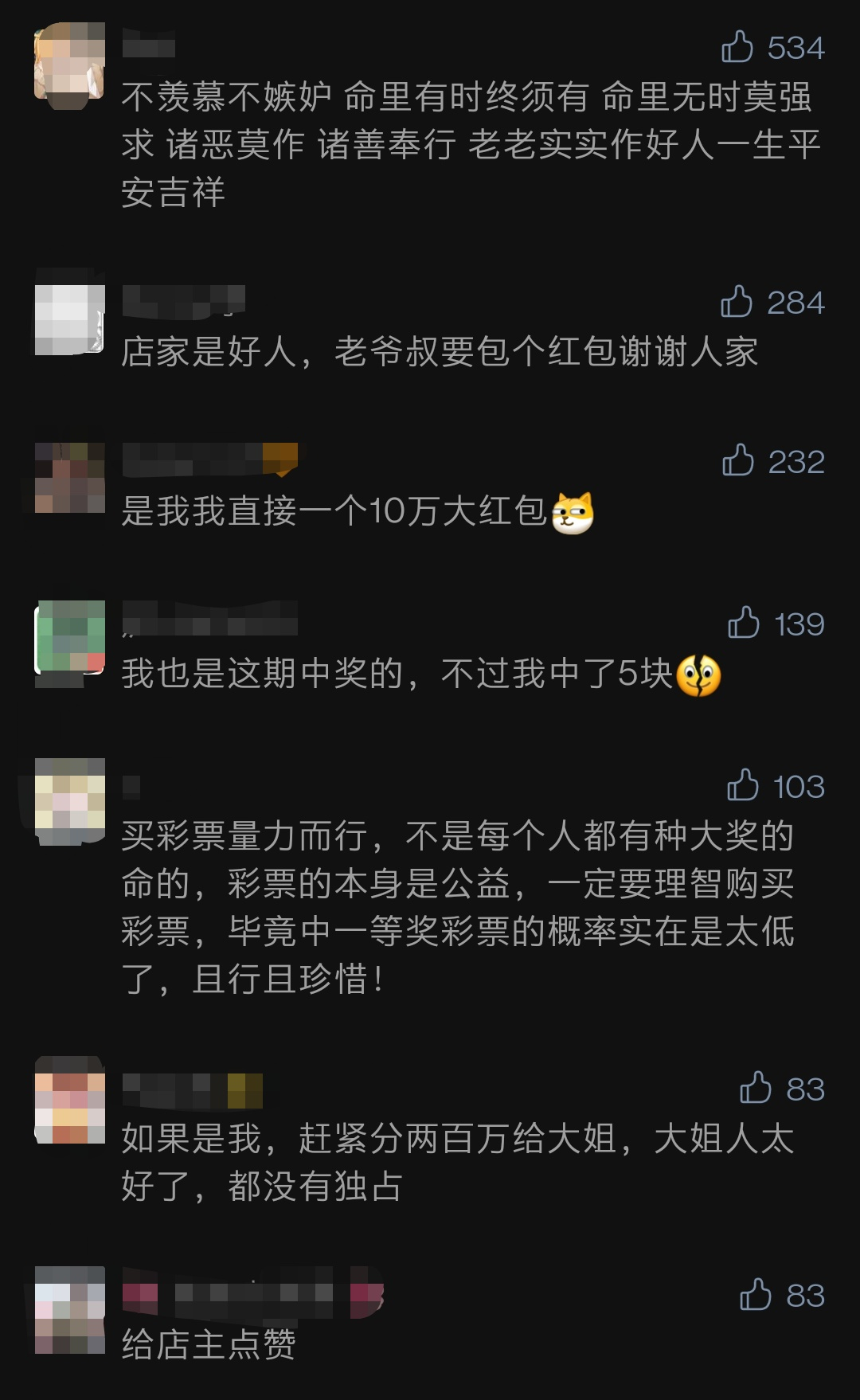Like the comment starting with 店家是好人
The width and height of the screenshot is (860, 1400).
tap(737, 302)
